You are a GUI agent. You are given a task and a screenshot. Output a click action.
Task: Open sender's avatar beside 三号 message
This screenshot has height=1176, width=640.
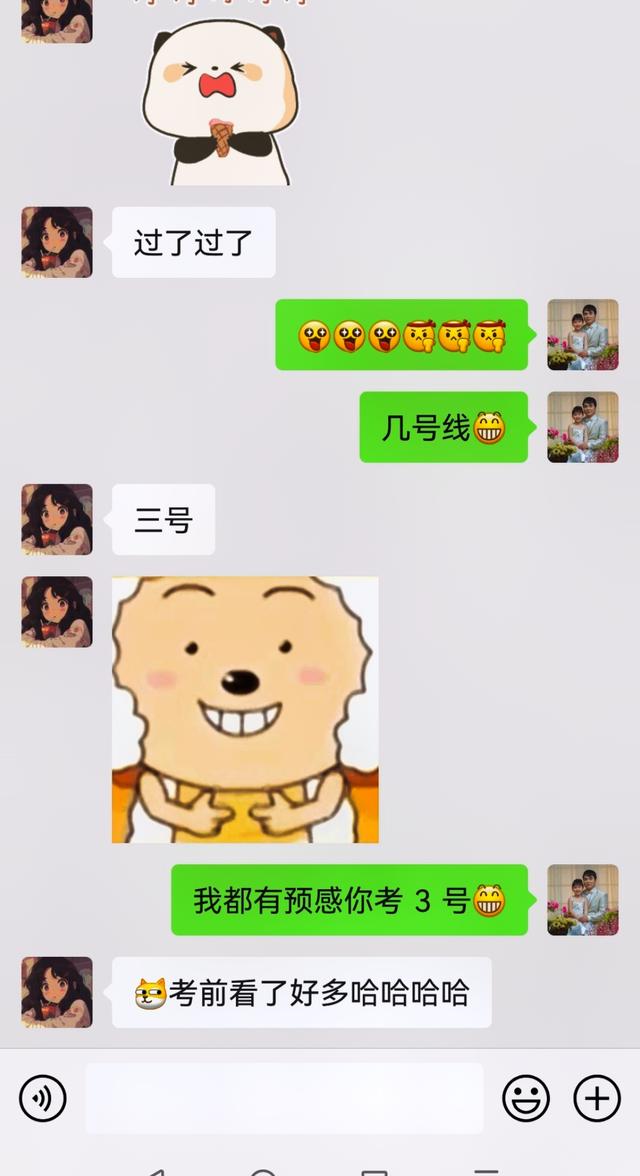coord(57,519)
